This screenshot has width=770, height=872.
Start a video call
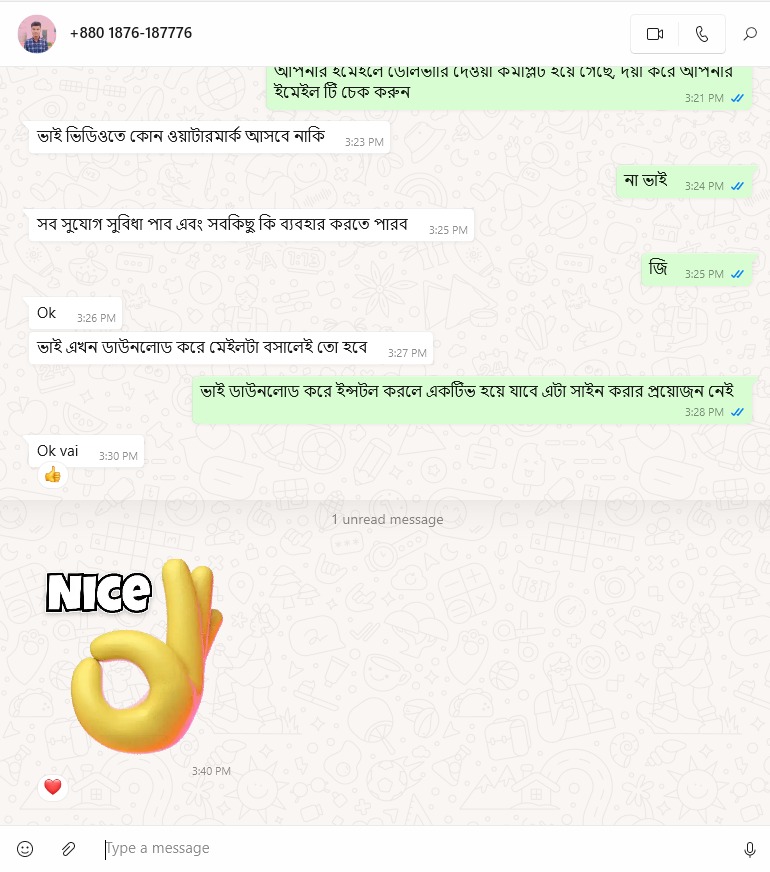pos(655,34)
